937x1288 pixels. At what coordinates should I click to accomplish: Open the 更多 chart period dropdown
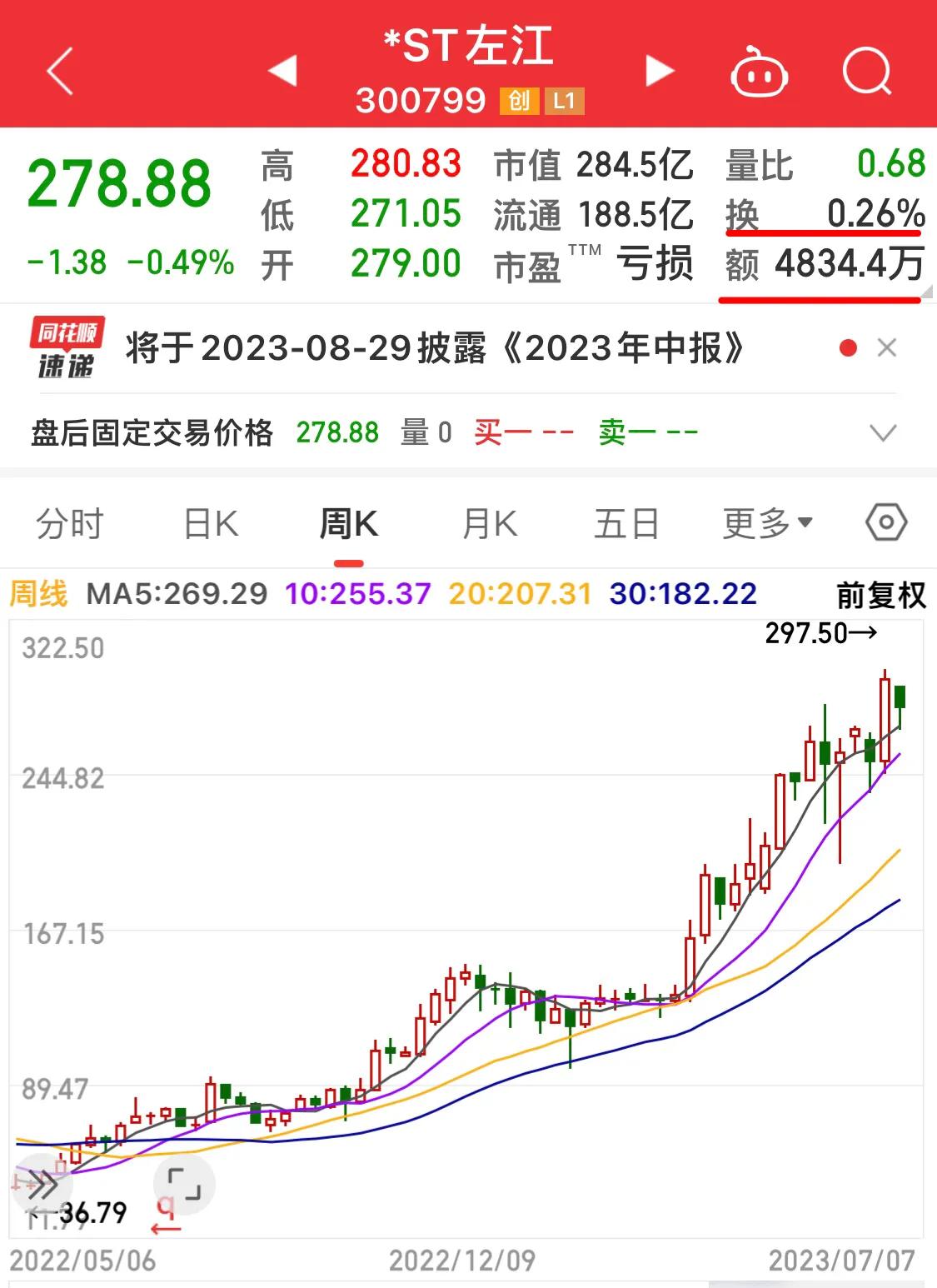765,522
